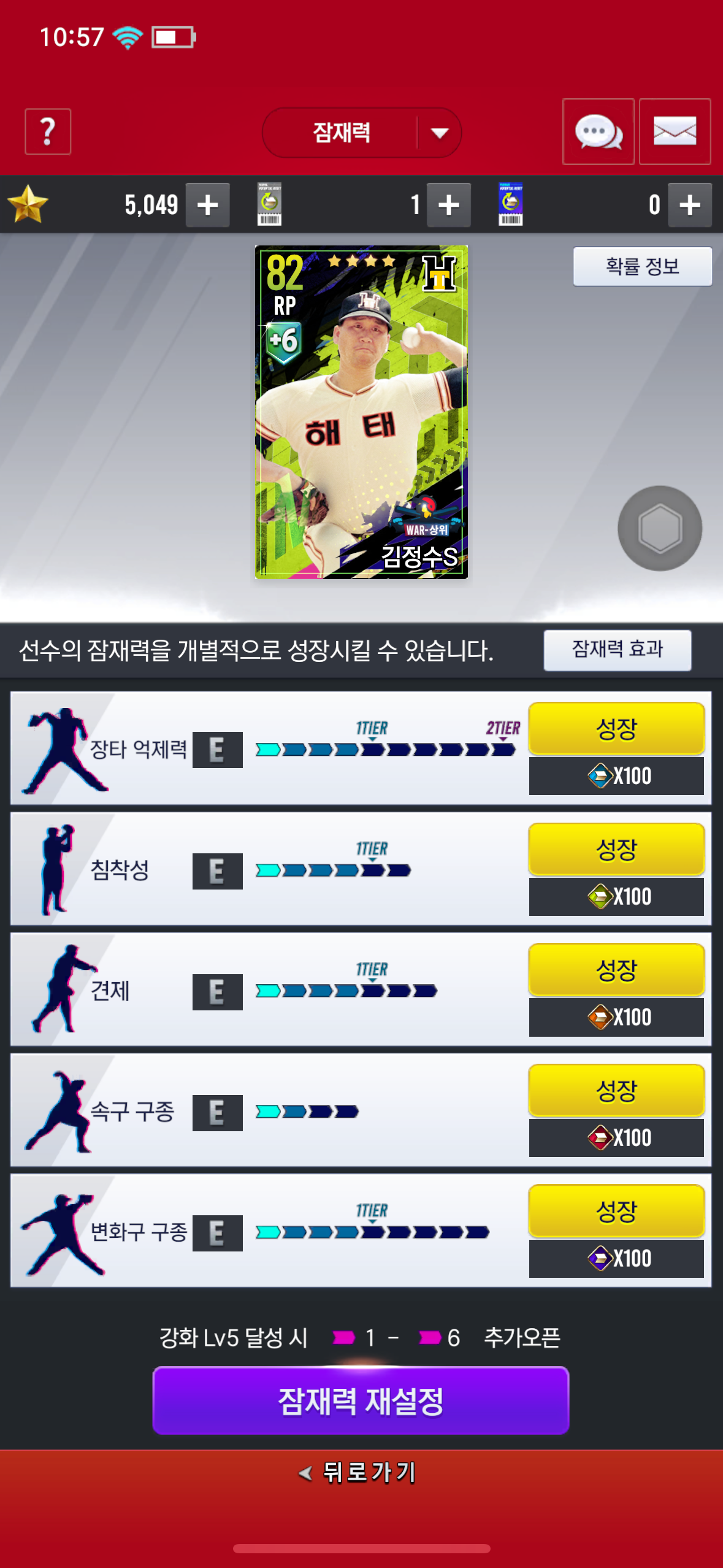This screenshot has width=723, height=1568.
Task: Tap the 김정수S player card
Action: [x=361, y=412]
